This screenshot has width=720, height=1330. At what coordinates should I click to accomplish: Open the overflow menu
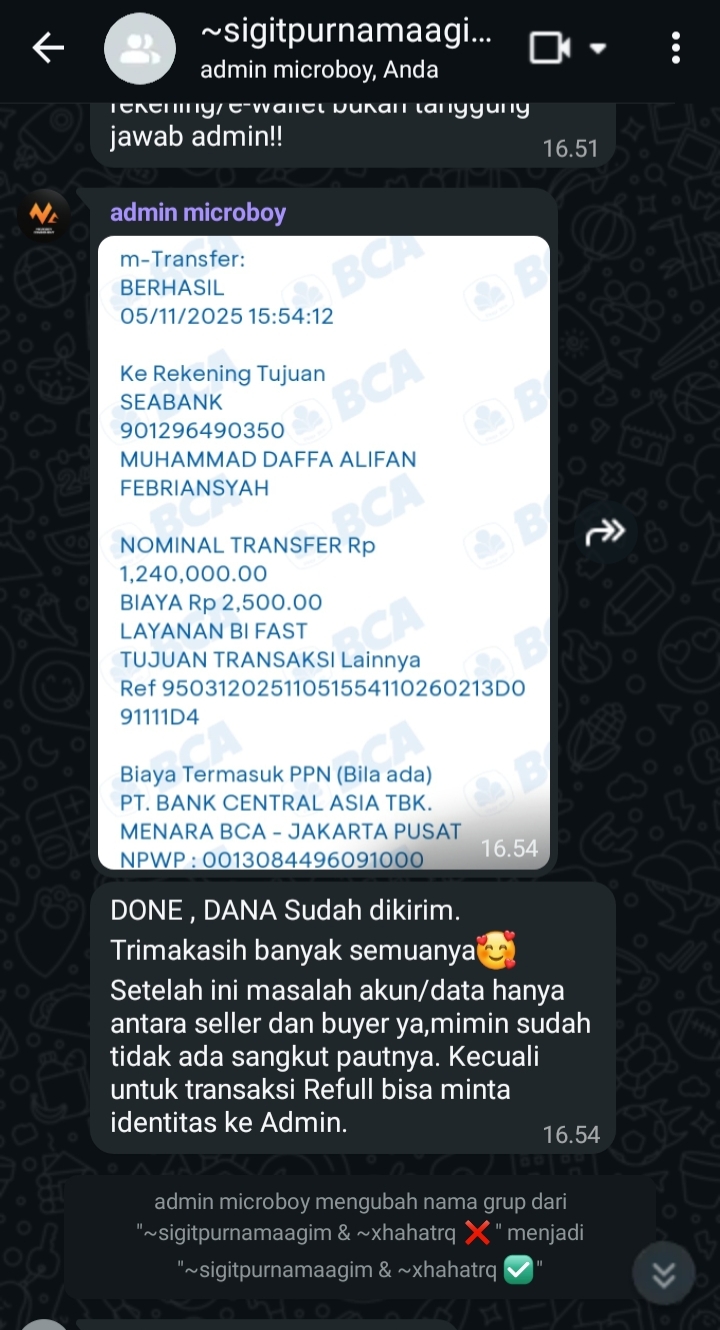[x=676, y=47]
